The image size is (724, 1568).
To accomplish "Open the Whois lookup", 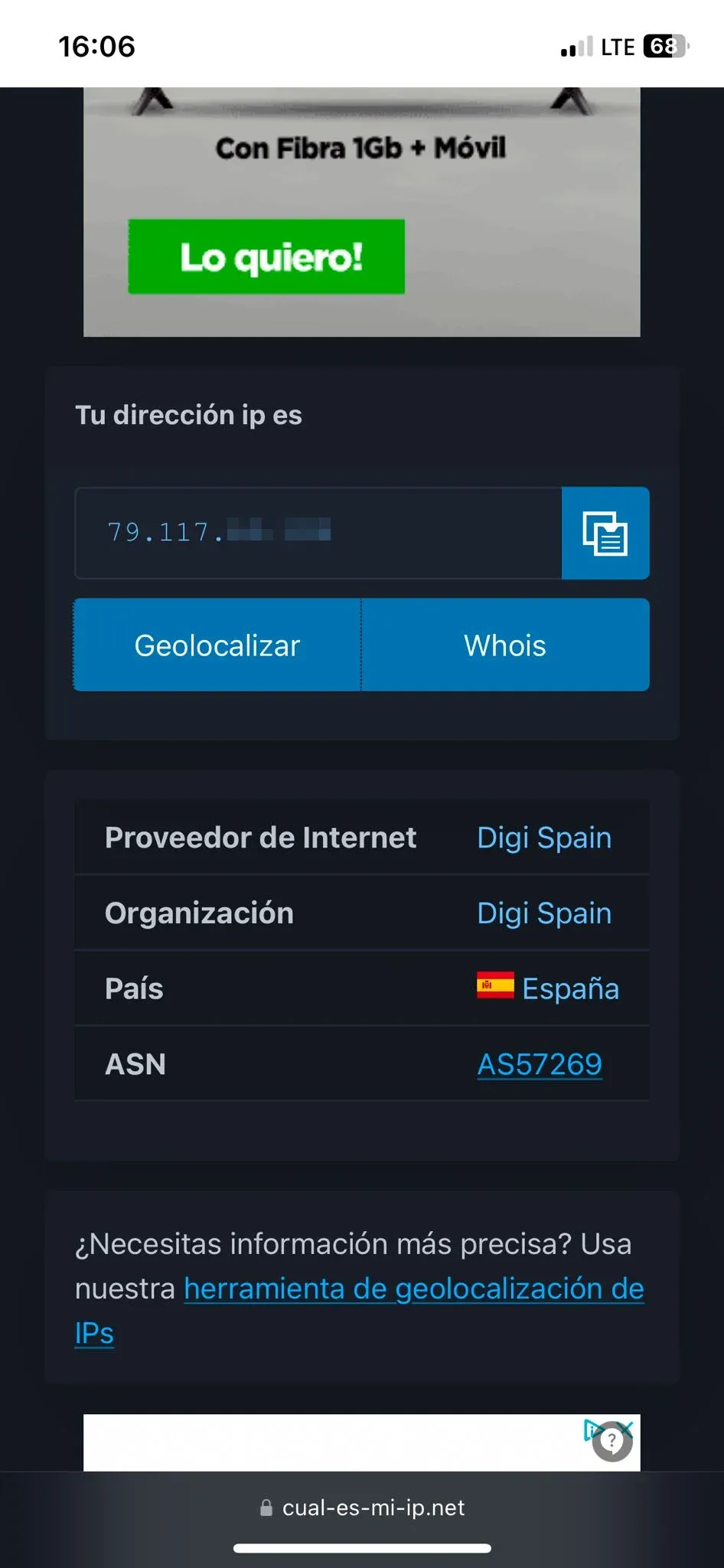I will click(505, 645).
